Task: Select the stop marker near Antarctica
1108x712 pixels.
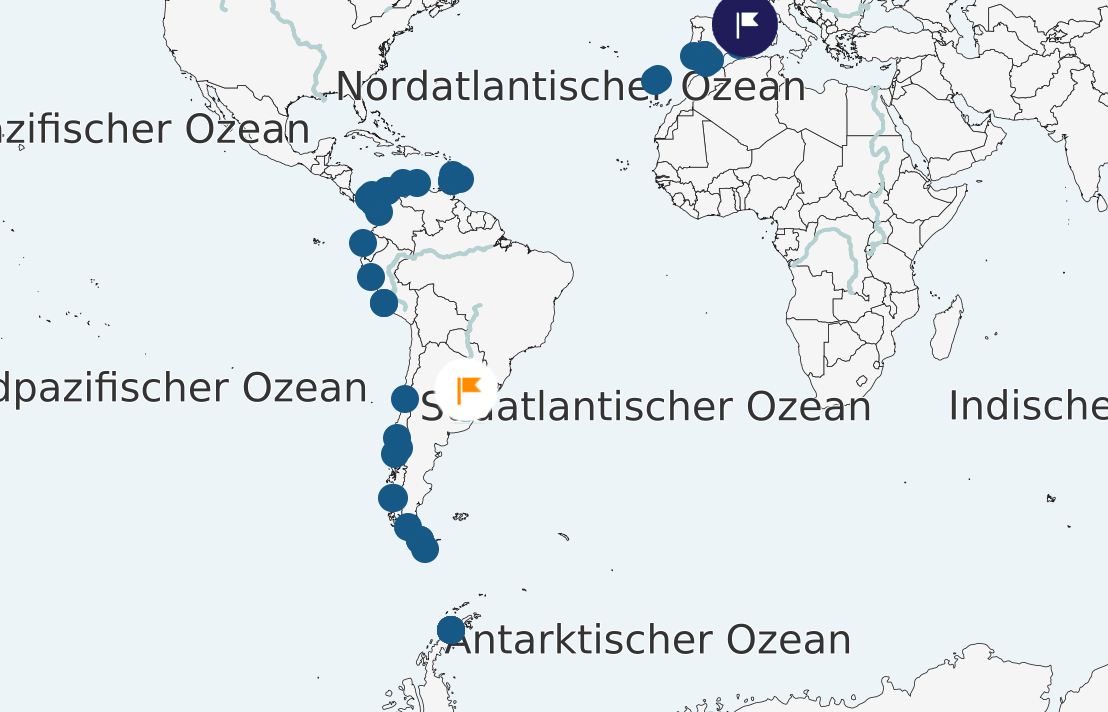Action: [x=451, y=630]
